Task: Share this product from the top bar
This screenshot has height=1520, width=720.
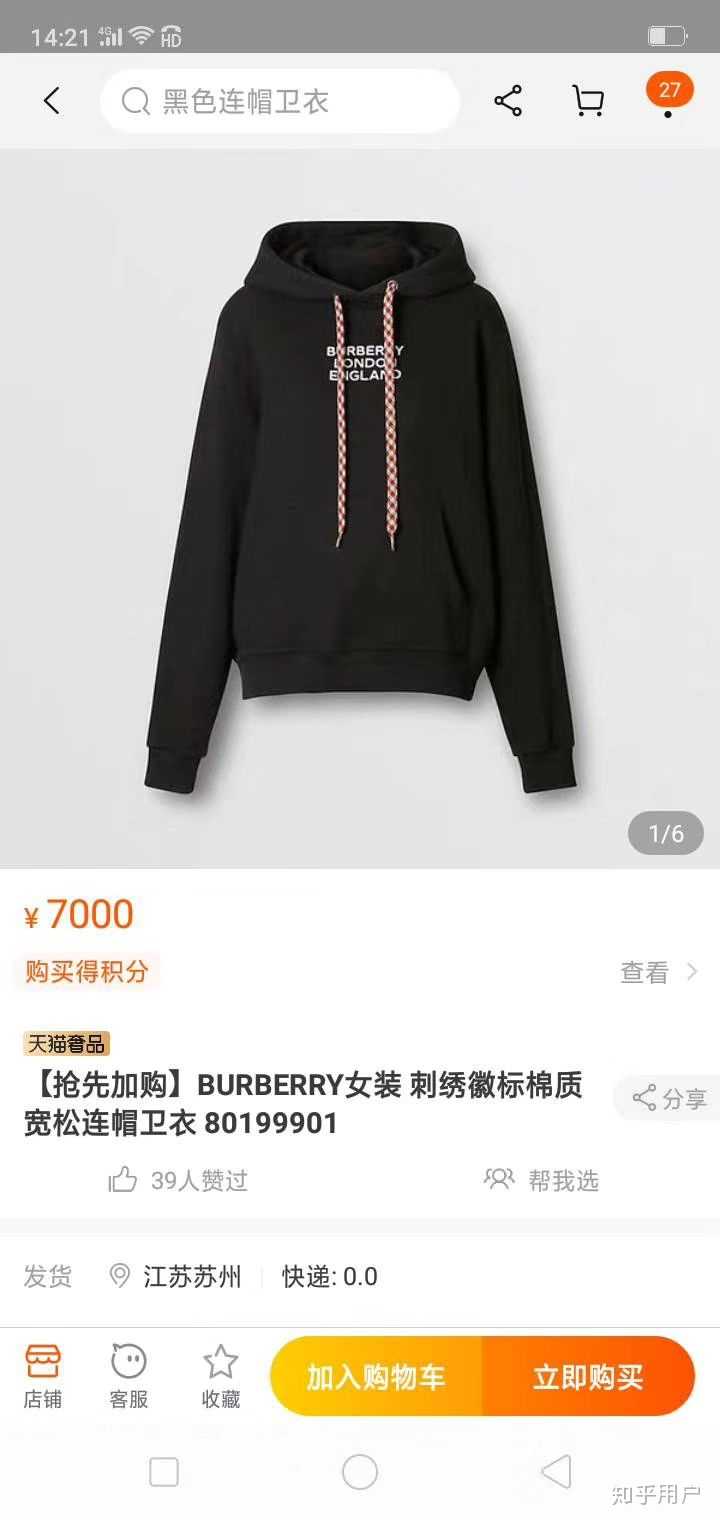Action: [508, 101]
